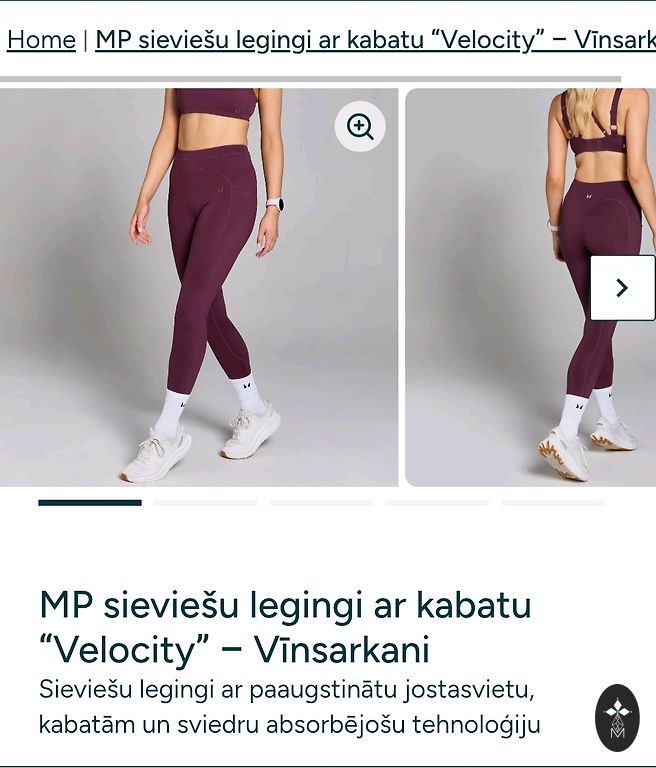Jump to the last gallery slide indicator

[x=553, y=502]
